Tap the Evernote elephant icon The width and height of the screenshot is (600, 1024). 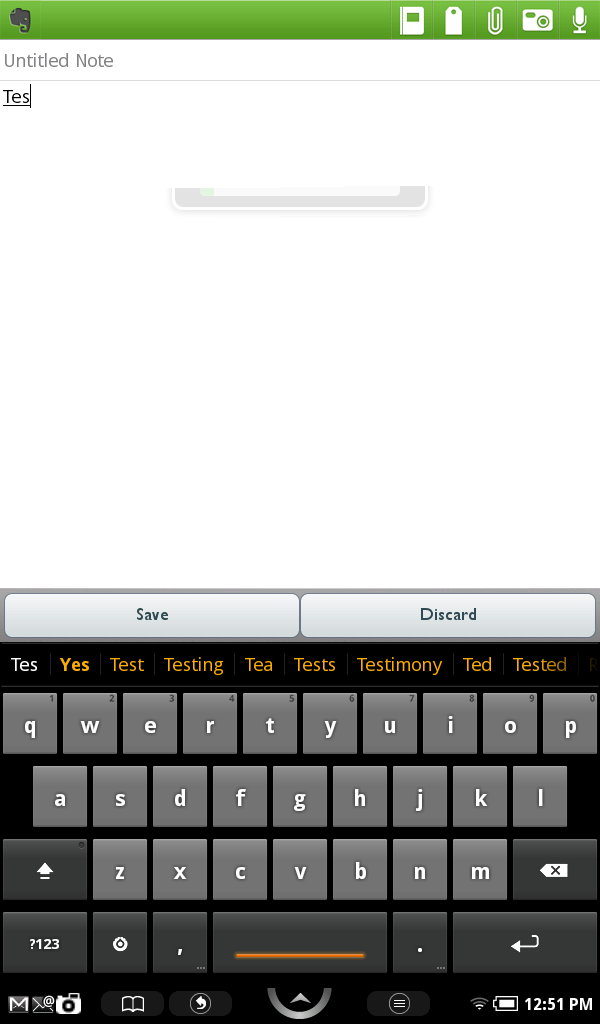coord(20,20)
